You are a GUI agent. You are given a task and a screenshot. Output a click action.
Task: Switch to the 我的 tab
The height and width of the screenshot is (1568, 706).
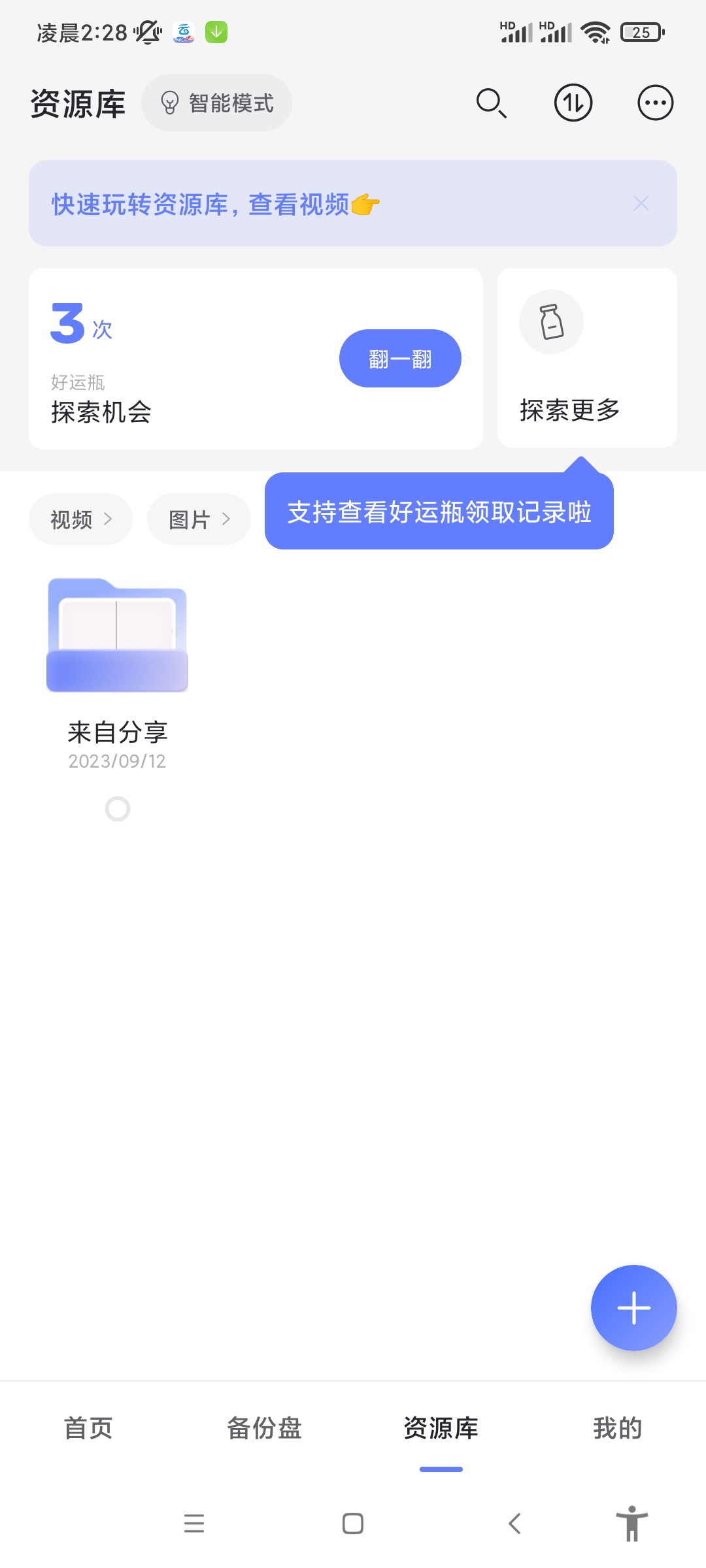point(617,1428)
